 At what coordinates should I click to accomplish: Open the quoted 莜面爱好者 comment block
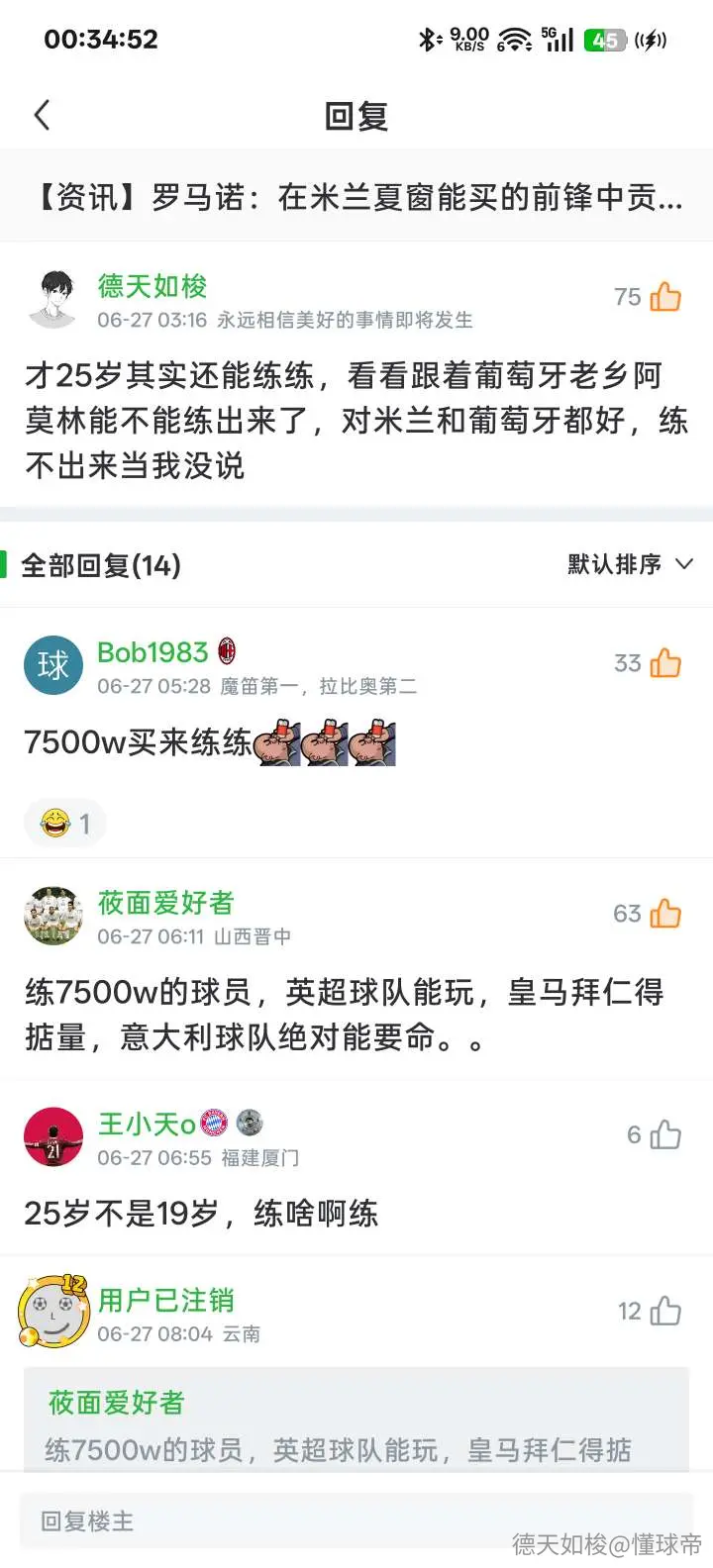pos(356,1420)
